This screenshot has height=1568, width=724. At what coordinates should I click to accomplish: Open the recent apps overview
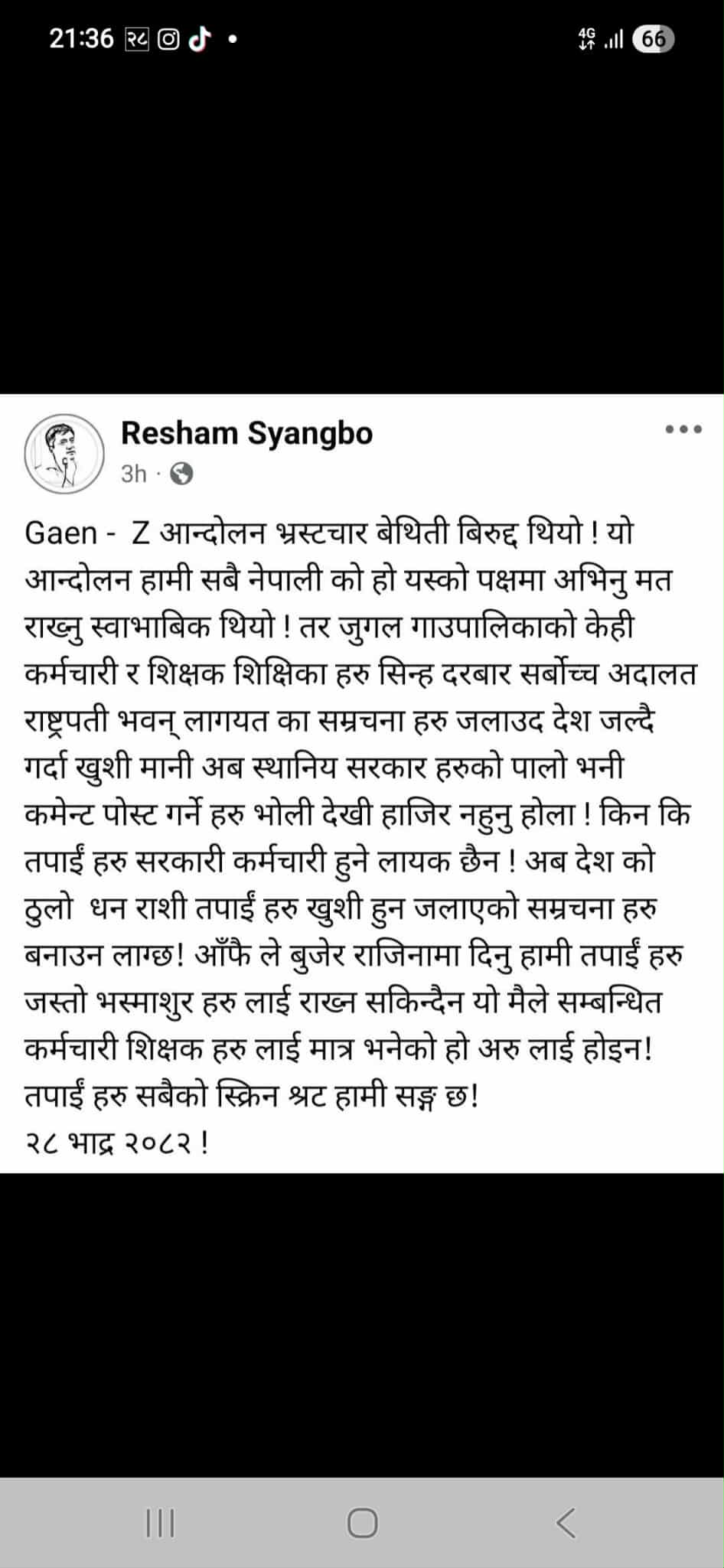tap(160, 1522)
